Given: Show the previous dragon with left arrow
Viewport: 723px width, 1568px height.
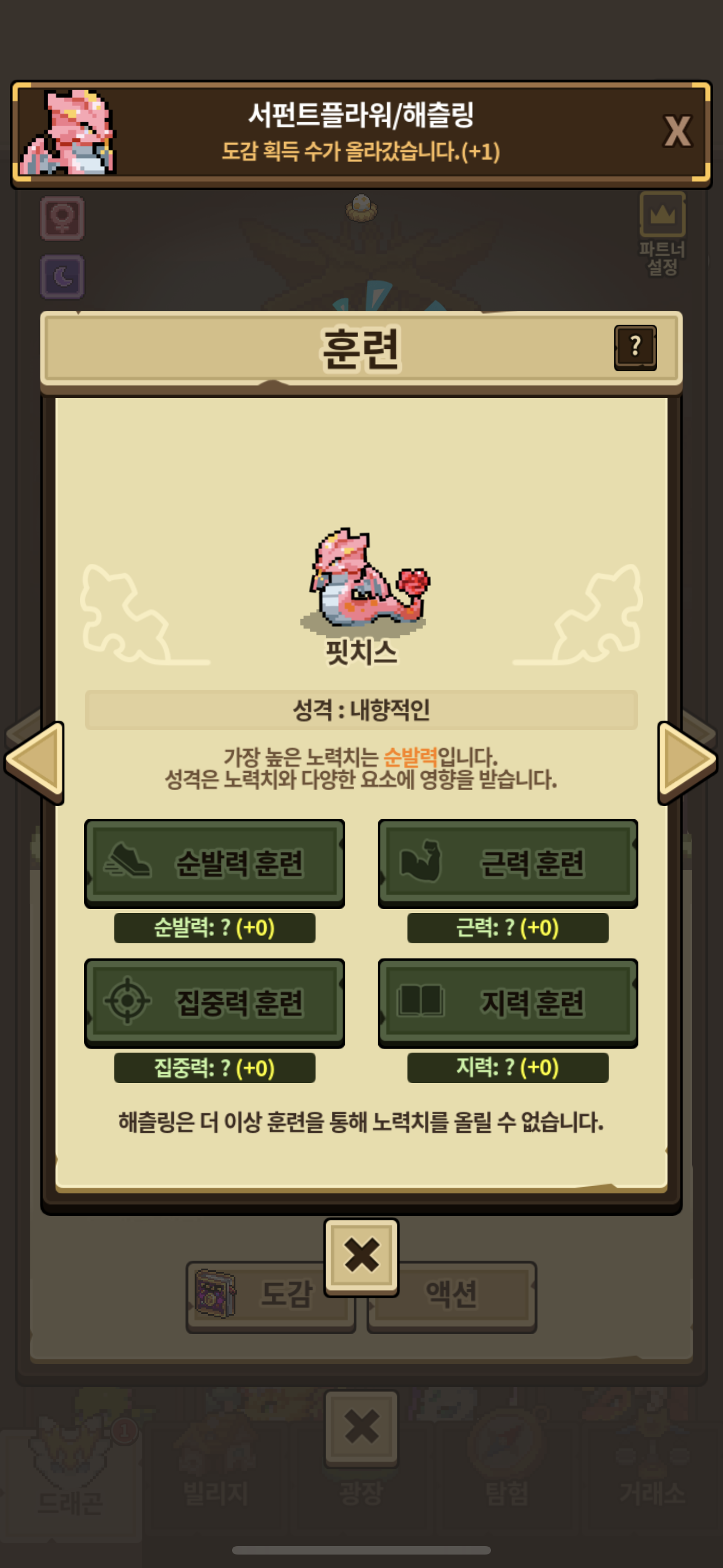Looking at the screenshot, I should coord(36,760).
